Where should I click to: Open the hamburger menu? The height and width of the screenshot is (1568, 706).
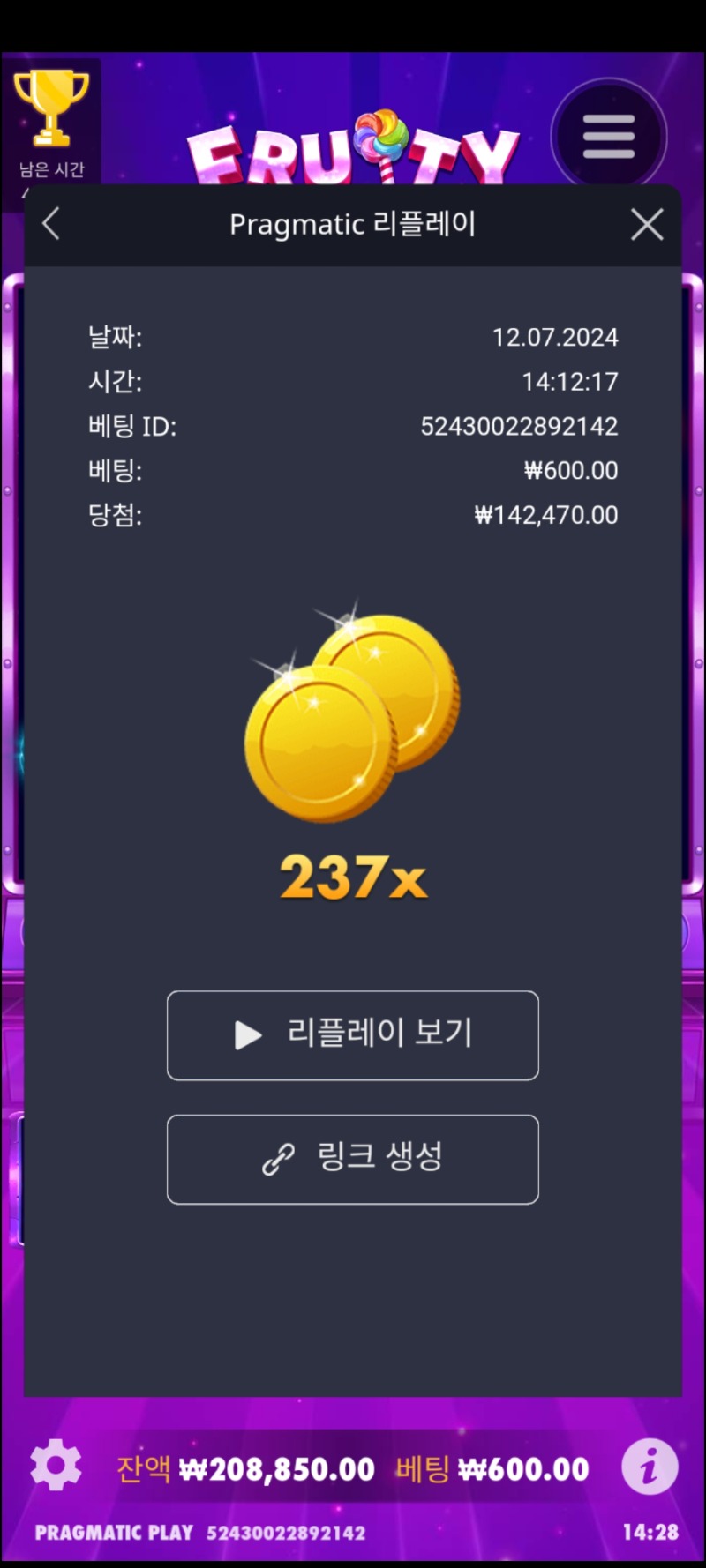pos(609,137)
